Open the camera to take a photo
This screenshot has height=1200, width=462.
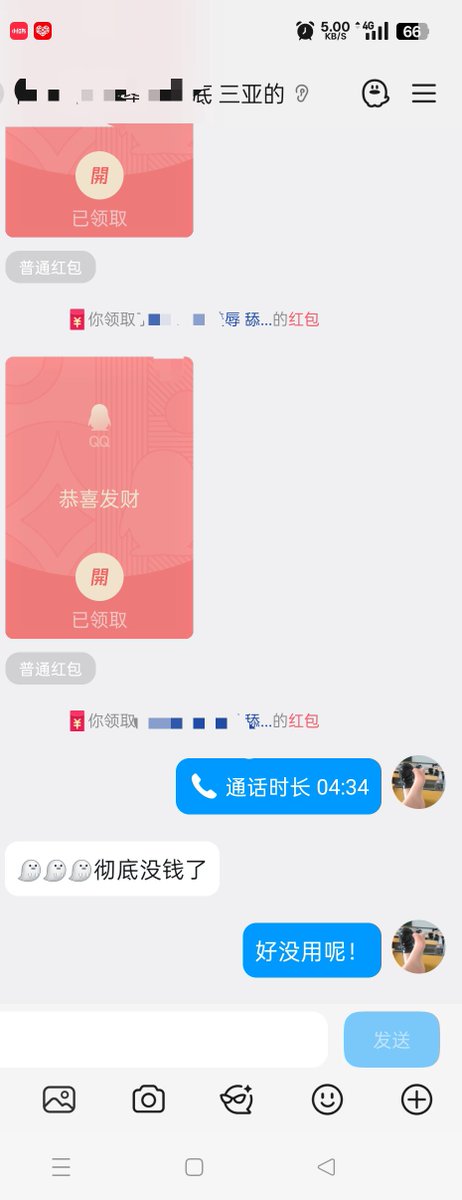click(x=149, y=1100)
